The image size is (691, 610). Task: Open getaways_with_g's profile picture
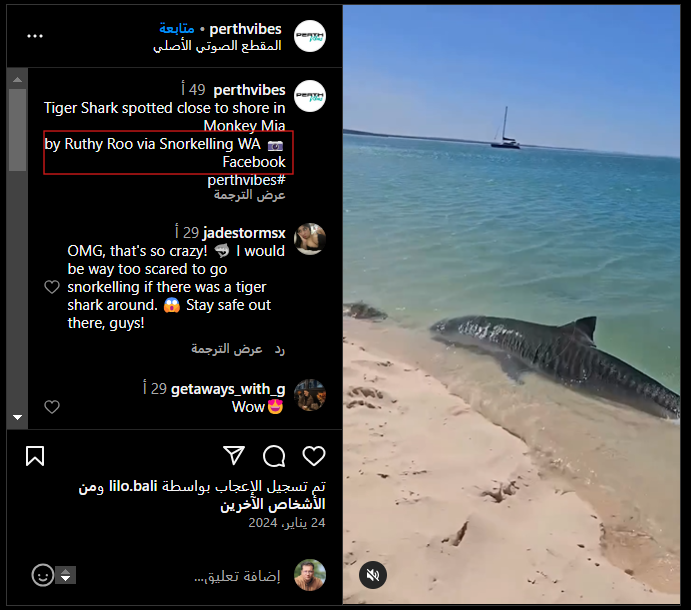click(x=310, y=395)
